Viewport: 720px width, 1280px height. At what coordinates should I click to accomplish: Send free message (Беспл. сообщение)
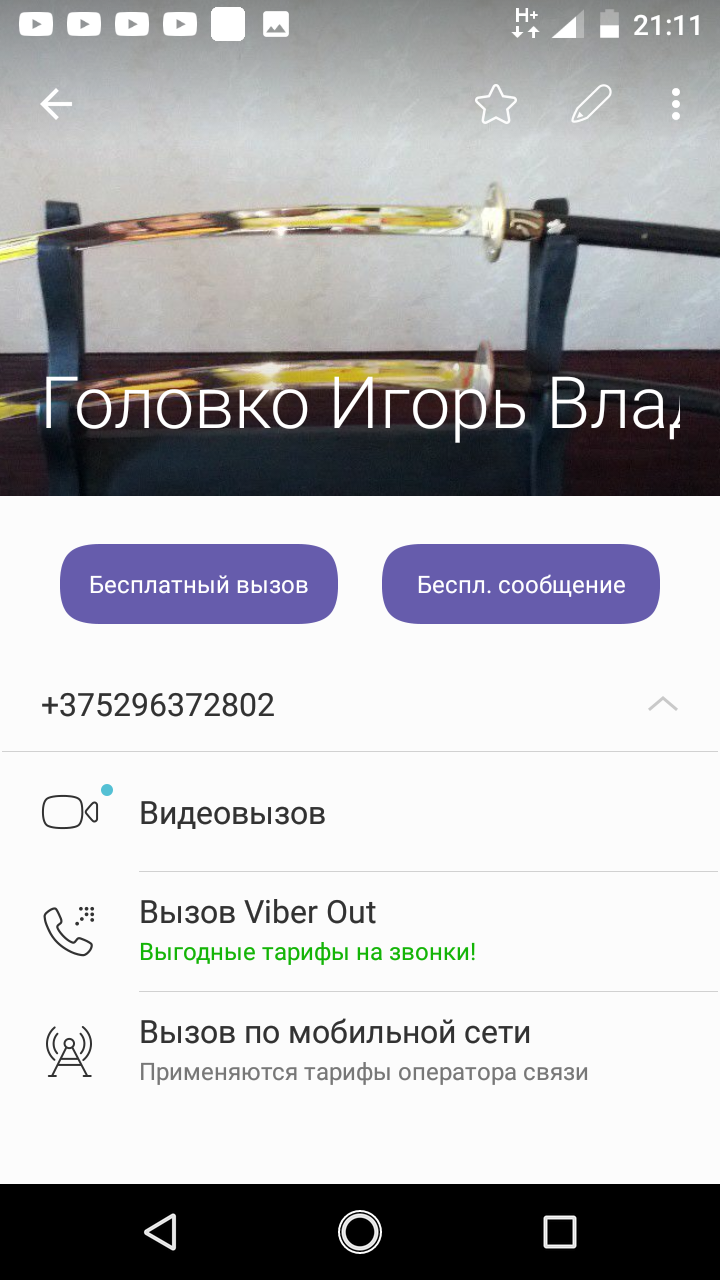(x=521, y=584)
